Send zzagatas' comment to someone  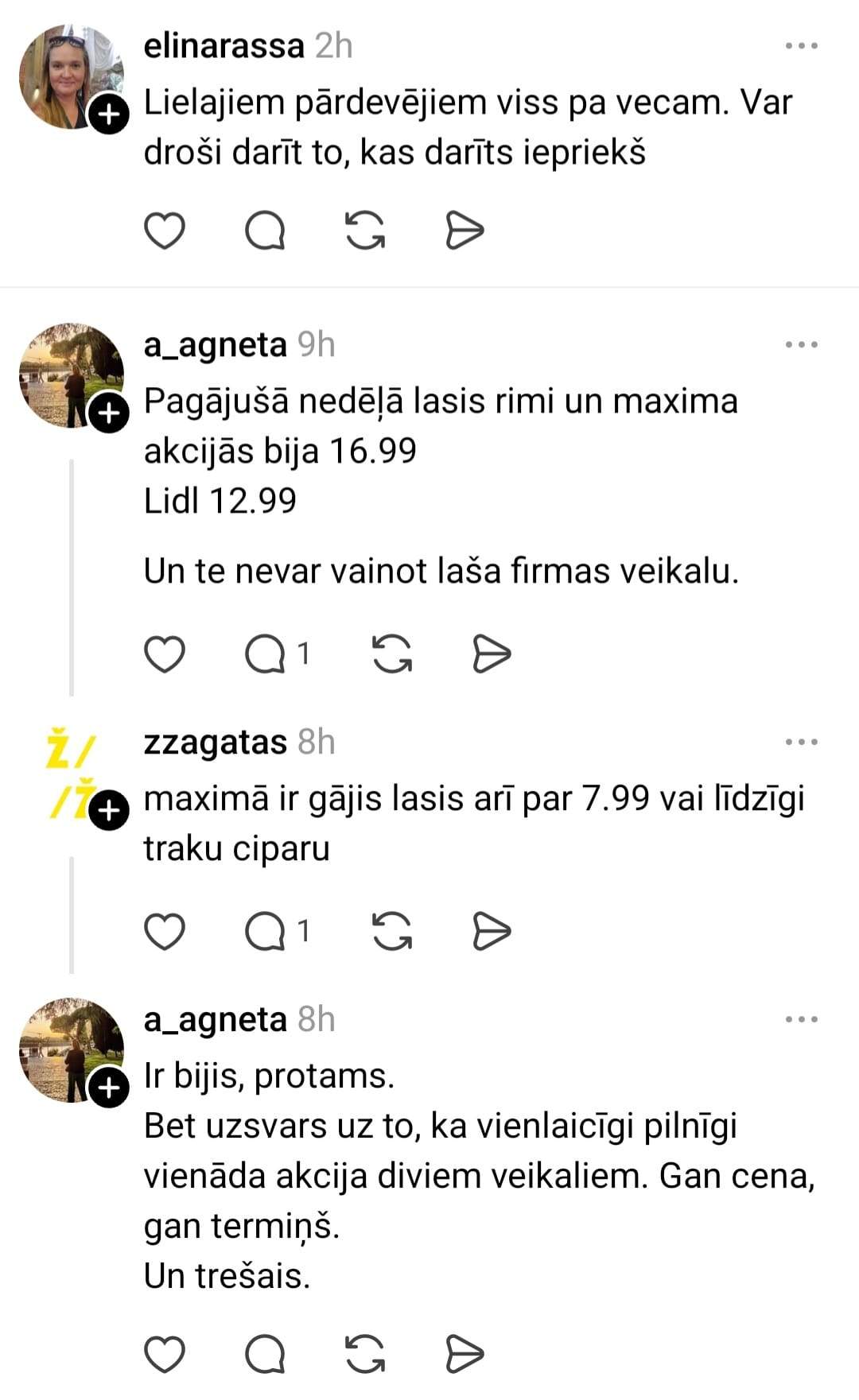[492, 932]
